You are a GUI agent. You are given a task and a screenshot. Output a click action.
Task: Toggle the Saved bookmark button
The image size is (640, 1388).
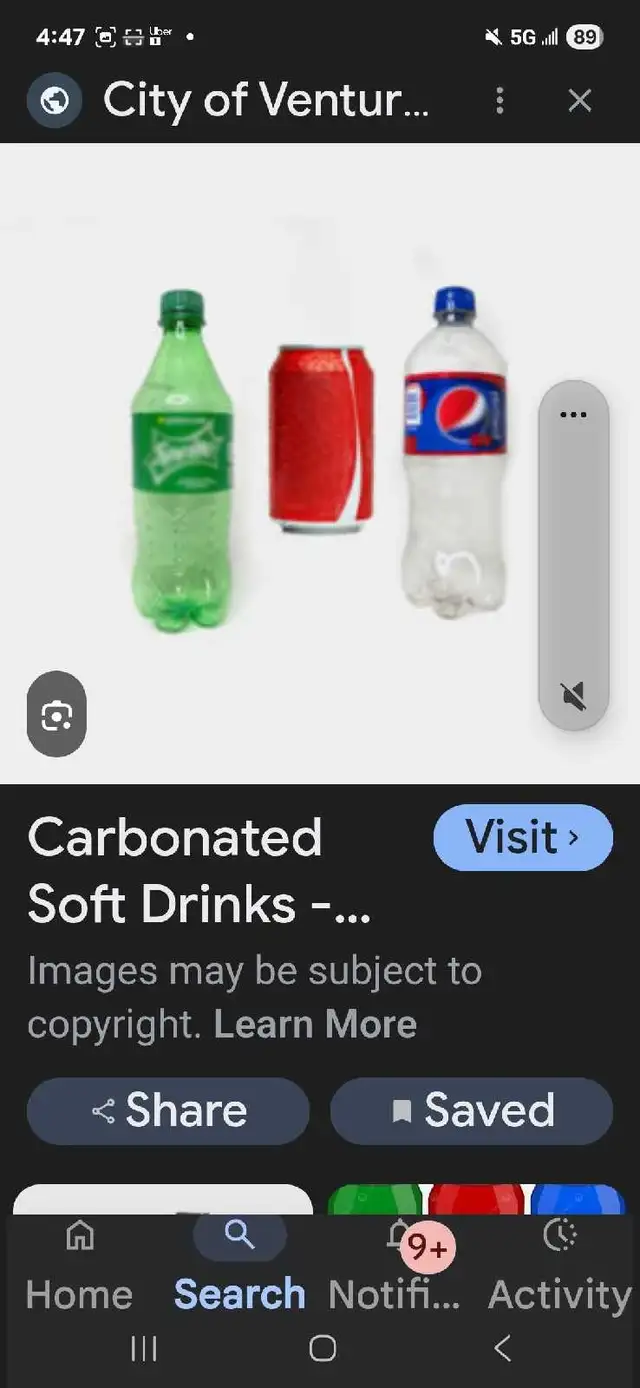point(471,1110)
